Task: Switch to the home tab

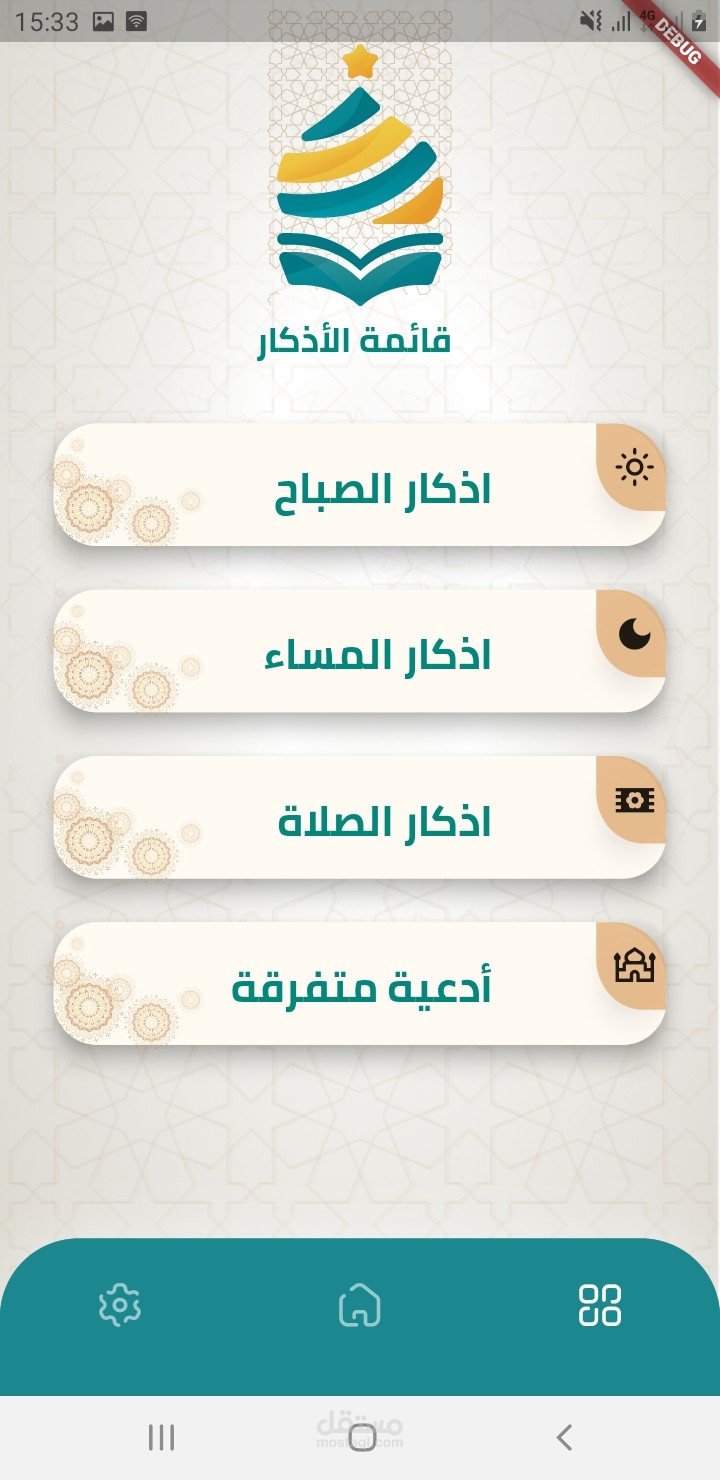Action: click(x=360, y=1305)
